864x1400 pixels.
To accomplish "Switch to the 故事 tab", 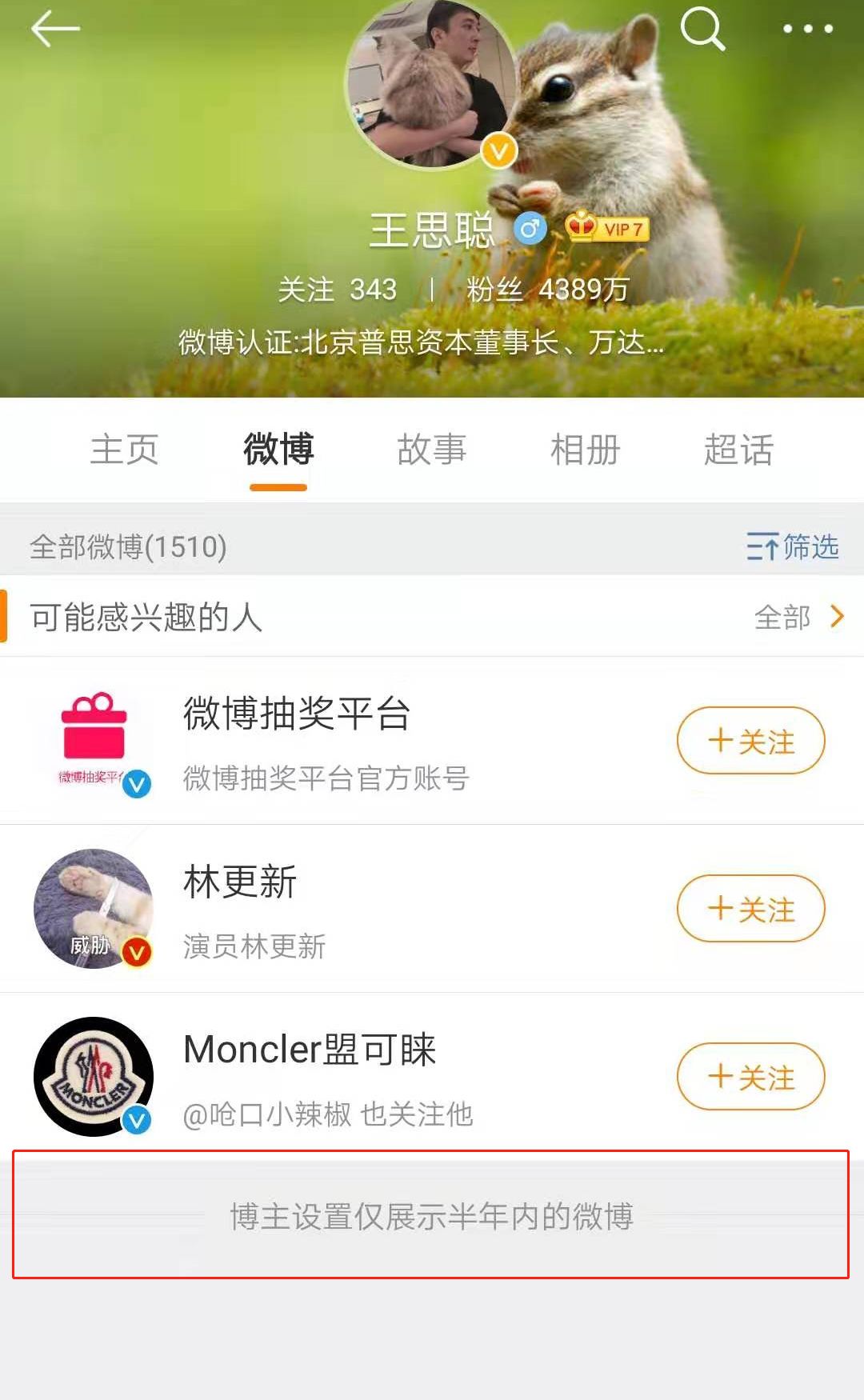I will (432, 450).
